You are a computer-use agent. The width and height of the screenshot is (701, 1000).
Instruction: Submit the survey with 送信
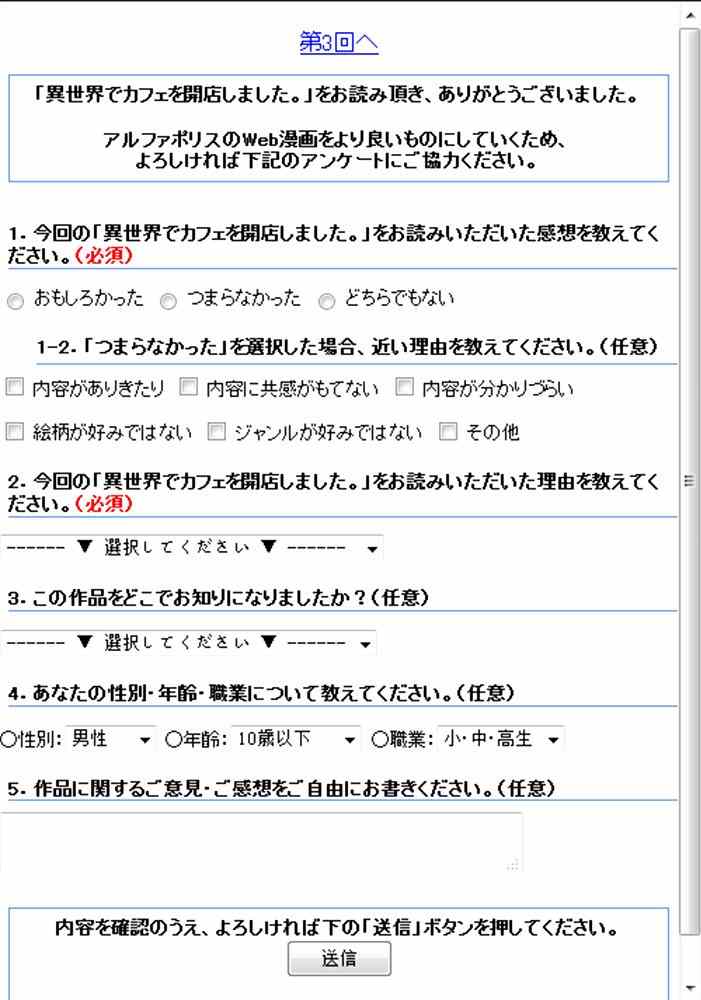[339, 959]
